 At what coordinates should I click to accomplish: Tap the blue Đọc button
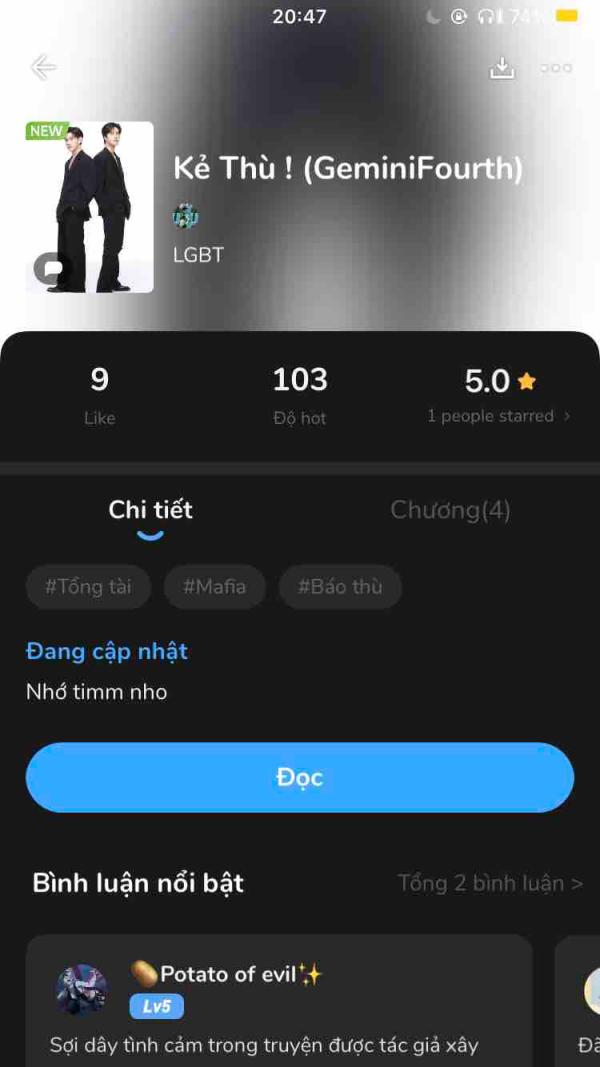300,777
